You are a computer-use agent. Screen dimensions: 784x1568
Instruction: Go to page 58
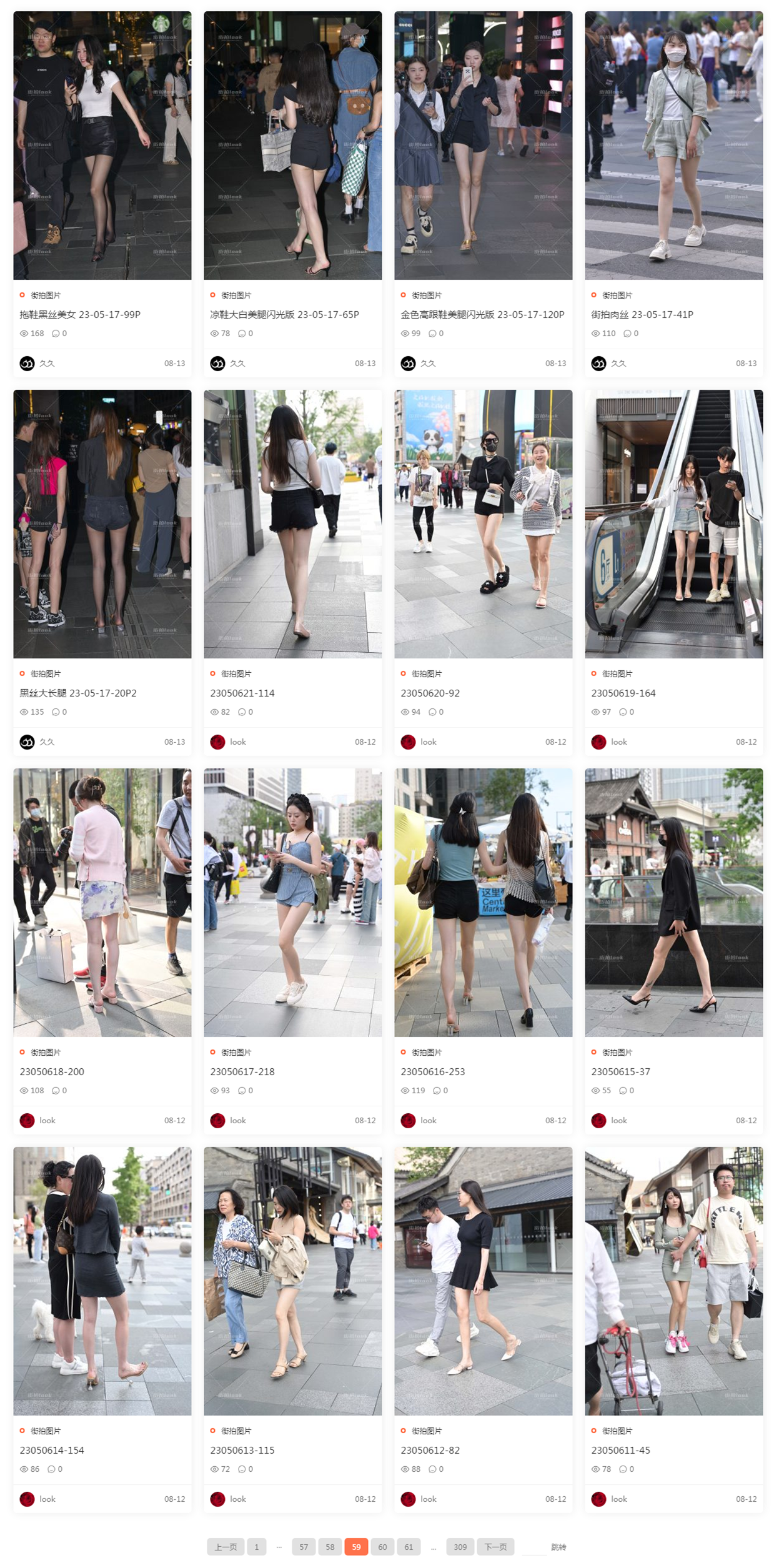330,1547
